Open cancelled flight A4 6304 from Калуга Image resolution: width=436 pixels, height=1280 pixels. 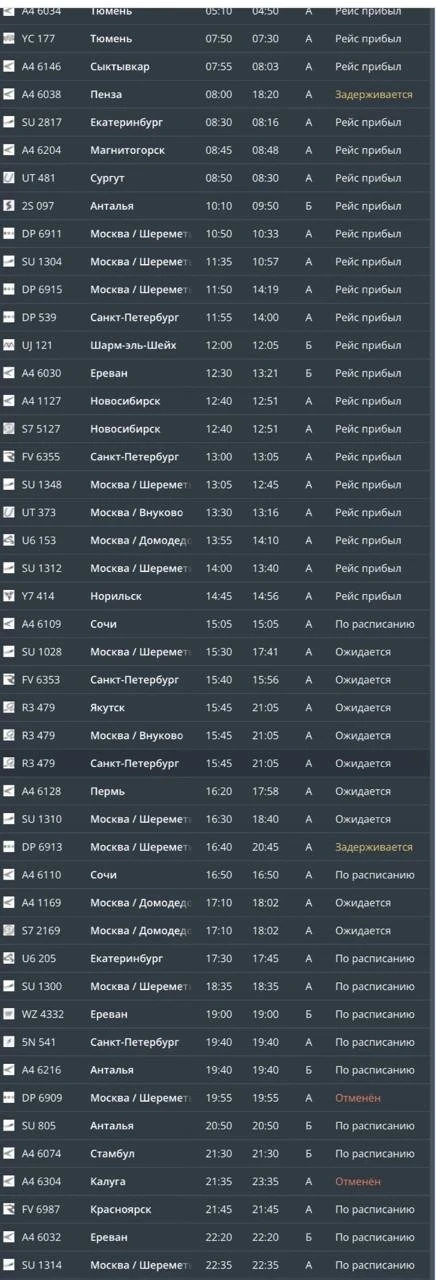click(x=218, y=1181)
